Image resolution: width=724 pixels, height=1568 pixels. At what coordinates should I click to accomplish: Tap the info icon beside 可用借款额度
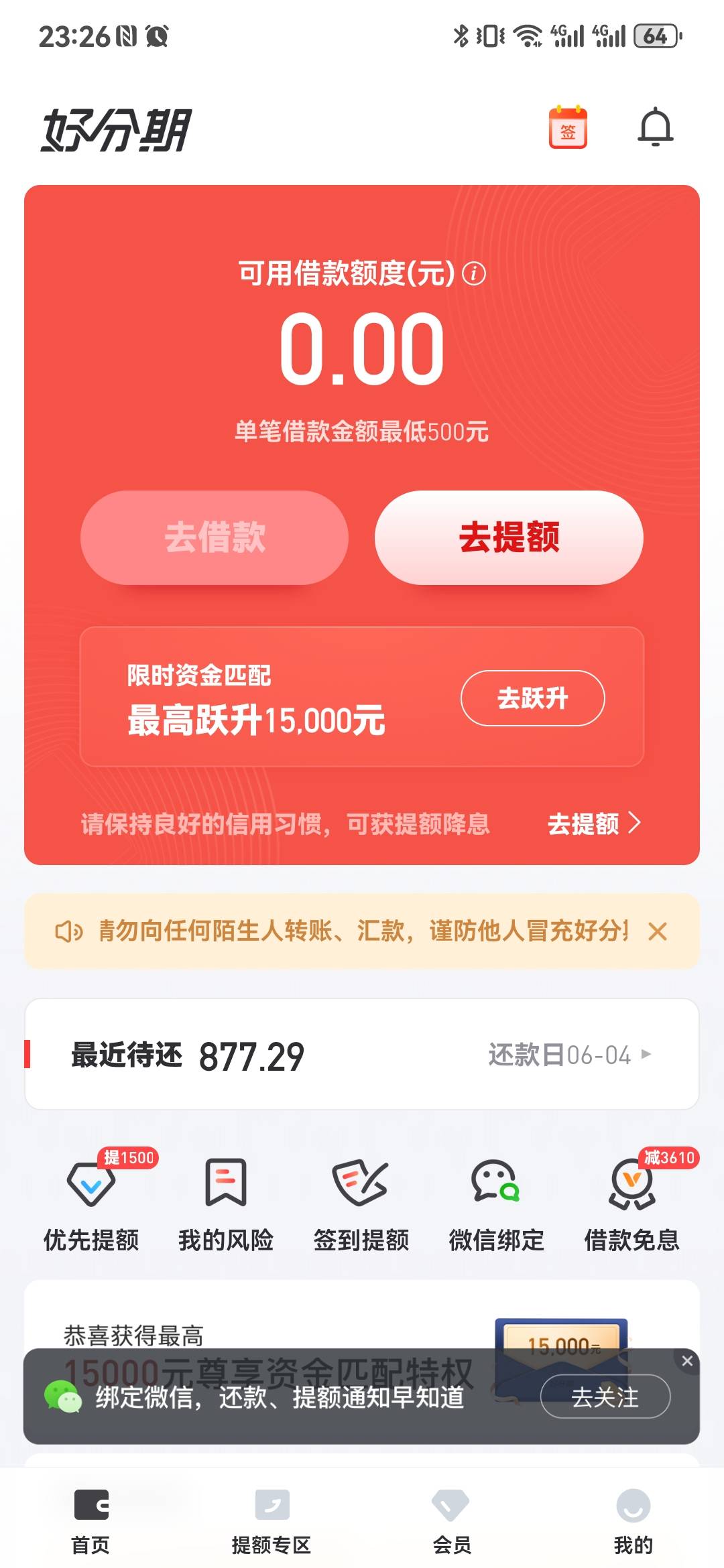(474, 273)
